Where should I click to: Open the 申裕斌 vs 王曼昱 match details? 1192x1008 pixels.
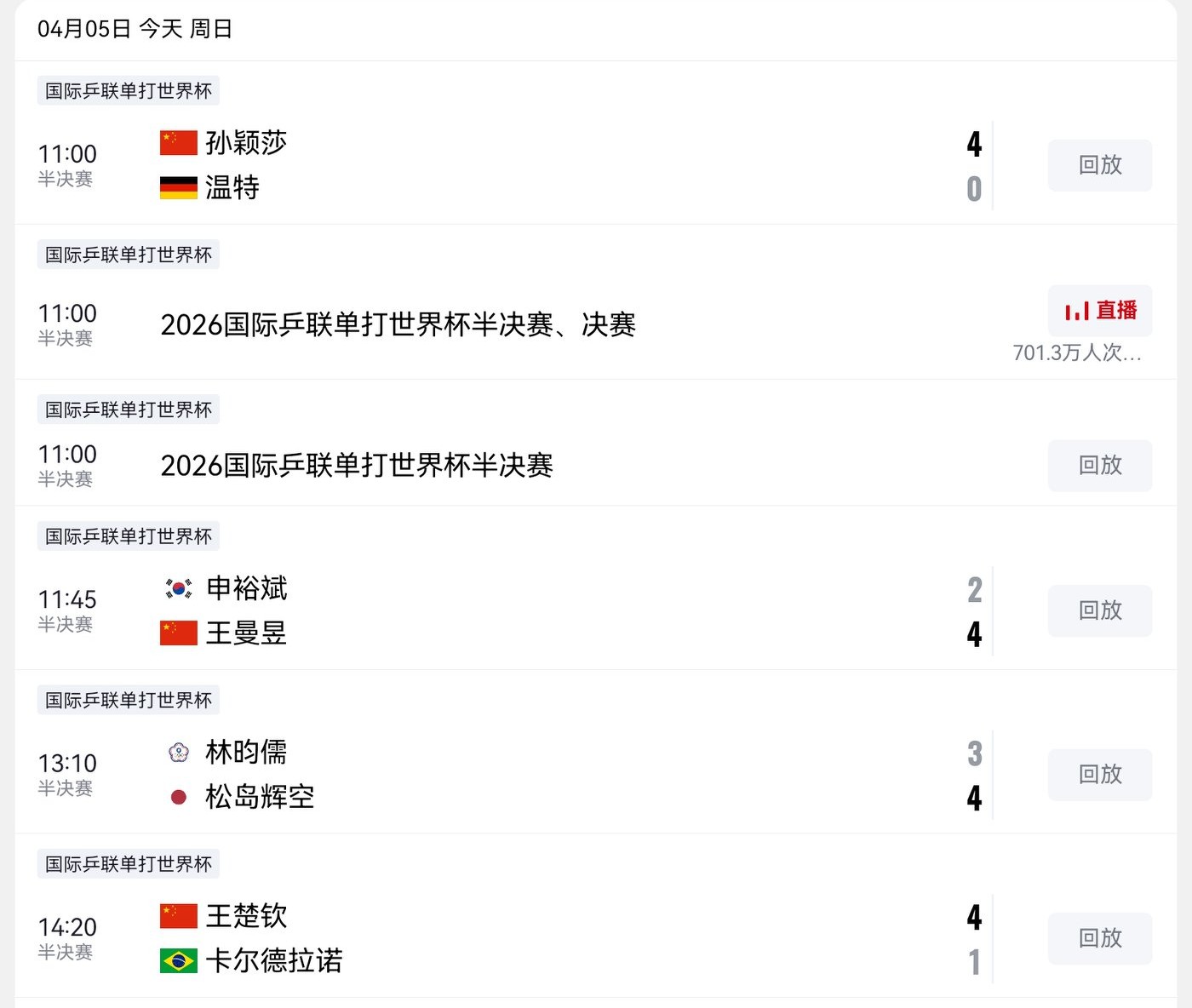click(511, 610)
